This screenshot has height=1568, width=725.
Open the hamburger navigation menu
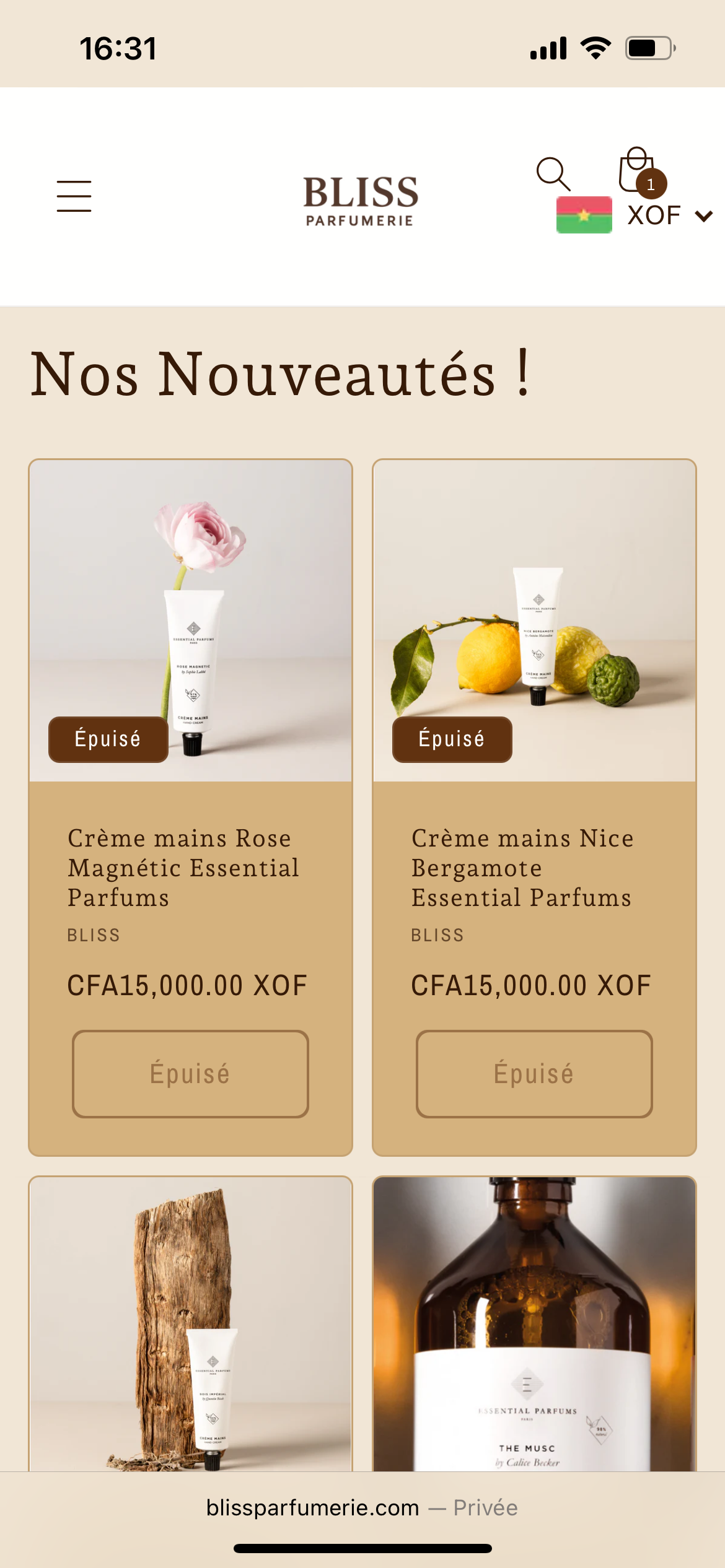74,196
